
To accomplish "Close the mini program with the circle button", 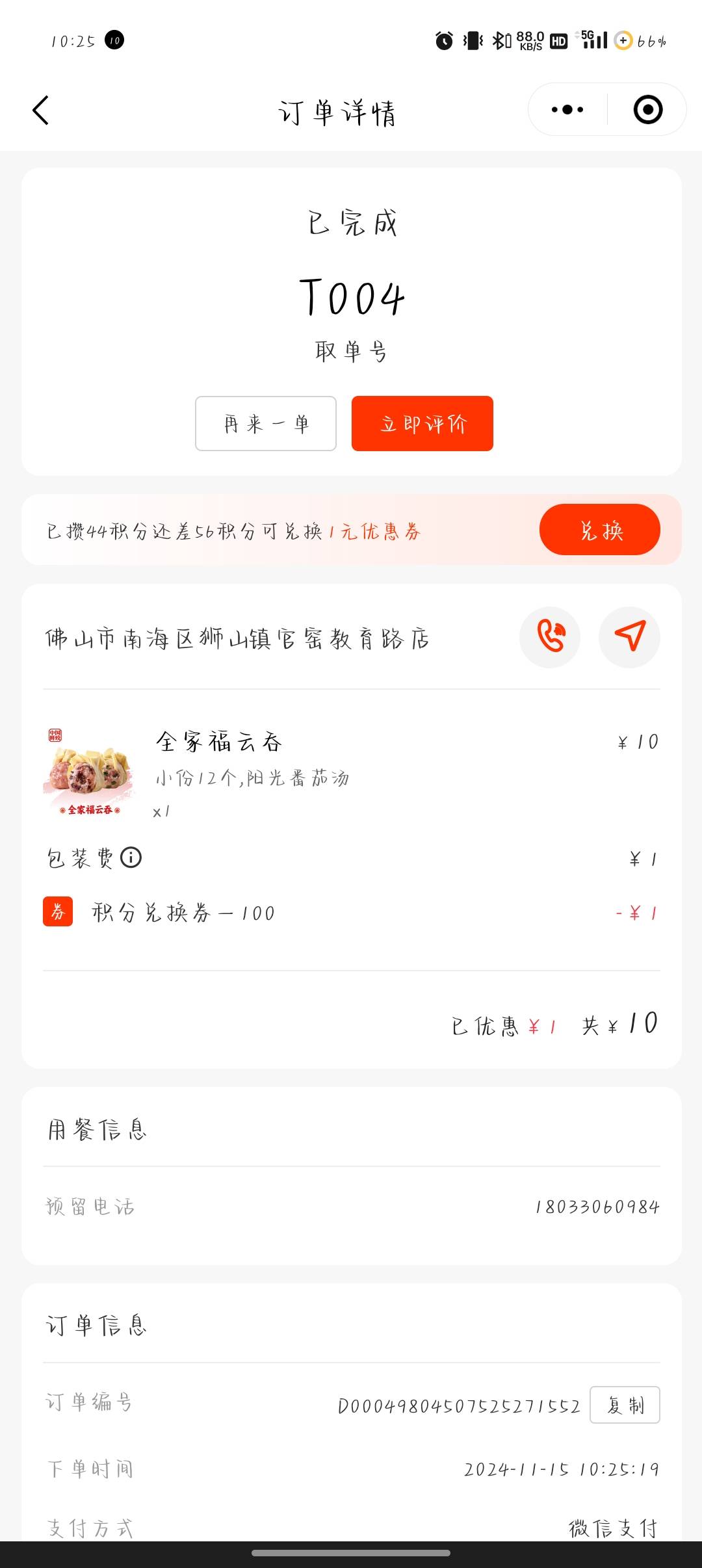I will [x=647, y=109].
